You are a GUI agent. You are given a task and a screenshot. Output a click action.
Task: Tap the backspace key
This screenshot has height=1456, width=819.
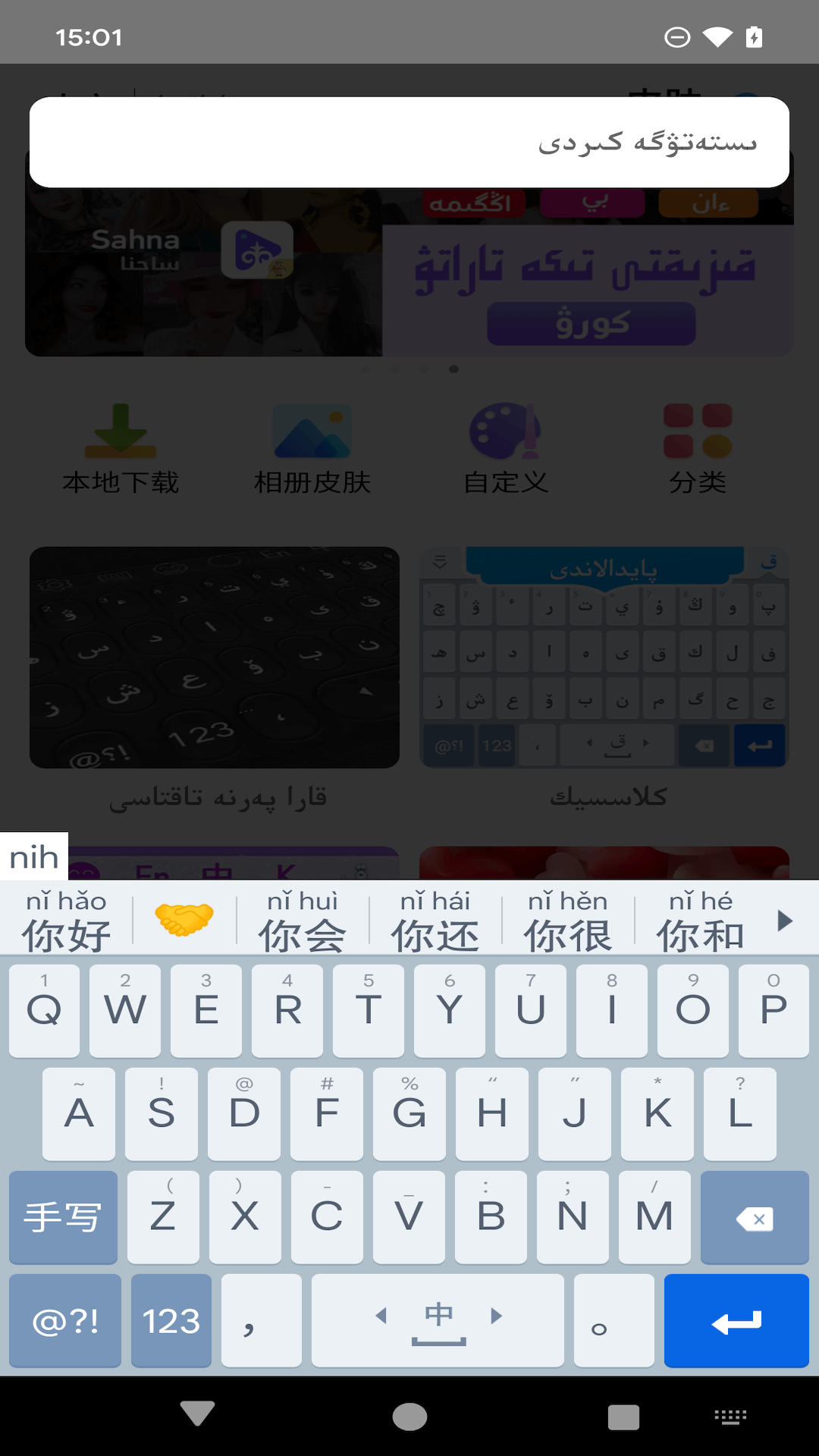(x=755, y=1217)
